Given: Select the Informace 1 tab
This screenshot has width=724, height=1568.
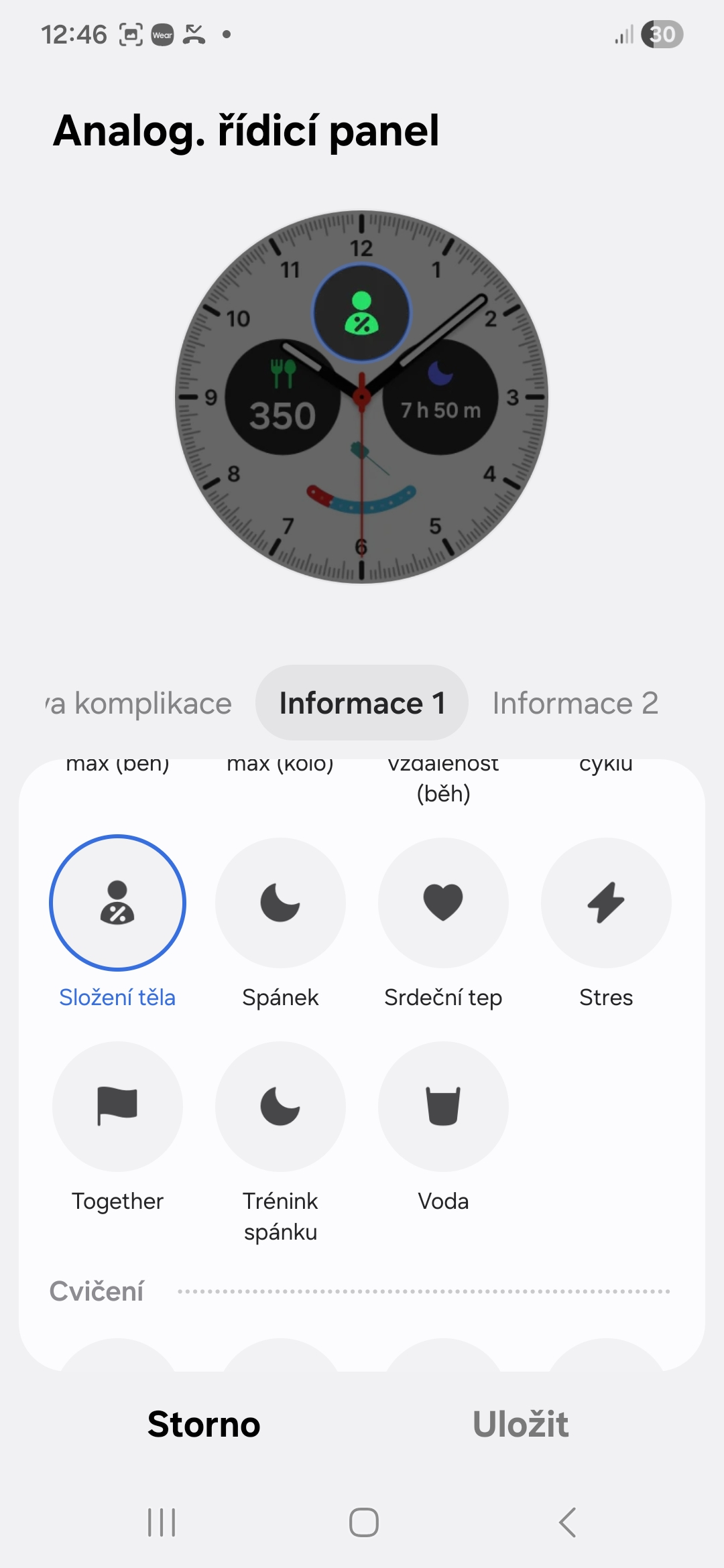Looking at the screenshot, I should click(362, 704).
